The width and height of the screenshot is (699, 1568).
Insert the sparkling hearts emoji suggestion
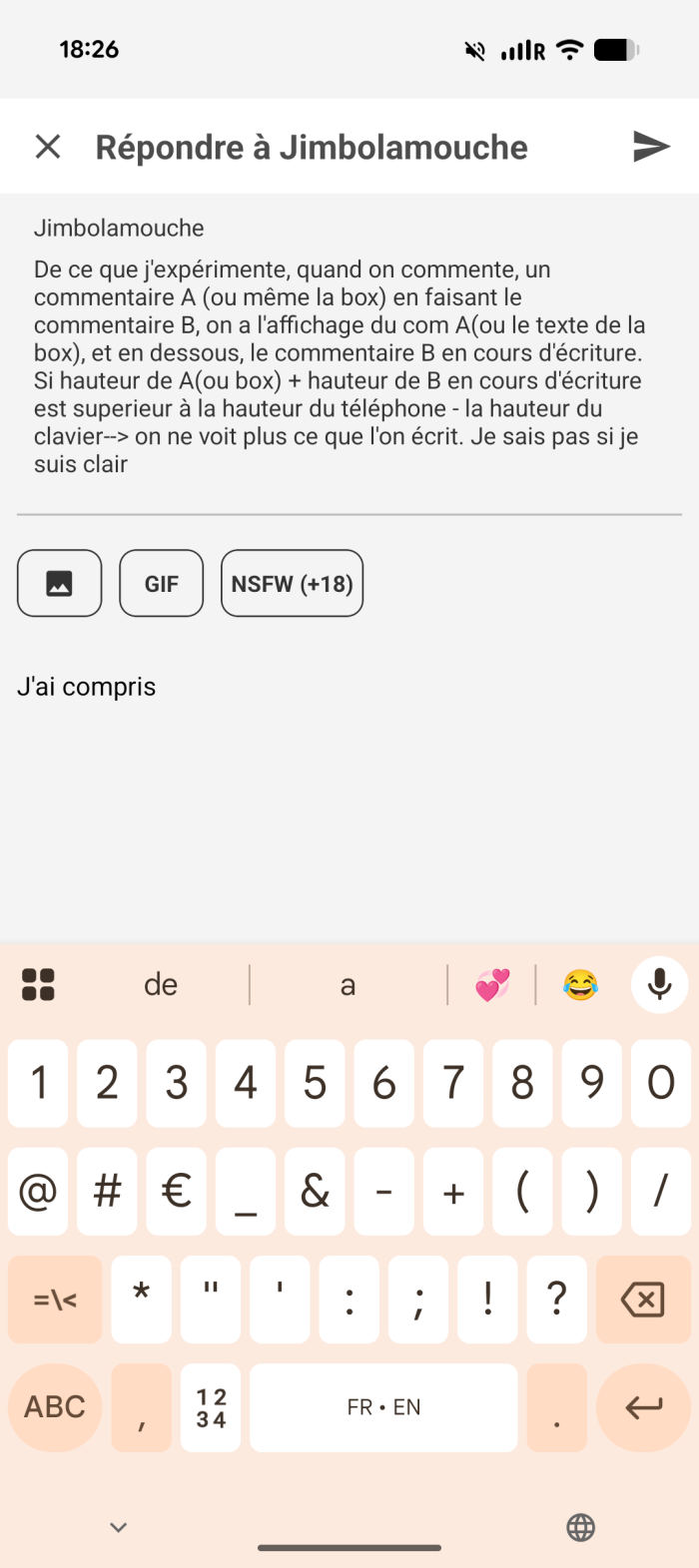(x=492, y=985)
